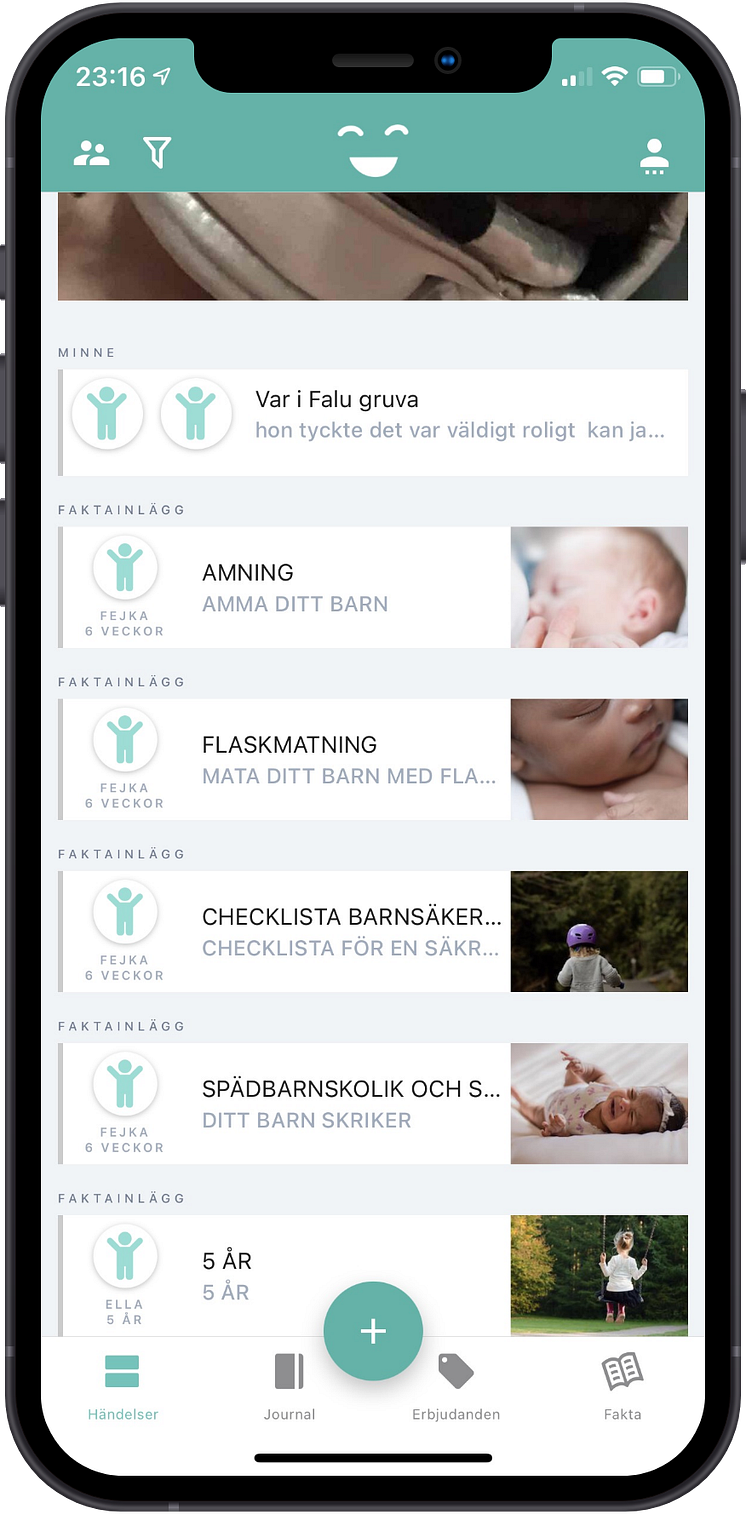The width and height of the screenshot is (746, 1514).
Task: Open the profile icon in the header
Action: click(x=654, y=156)
